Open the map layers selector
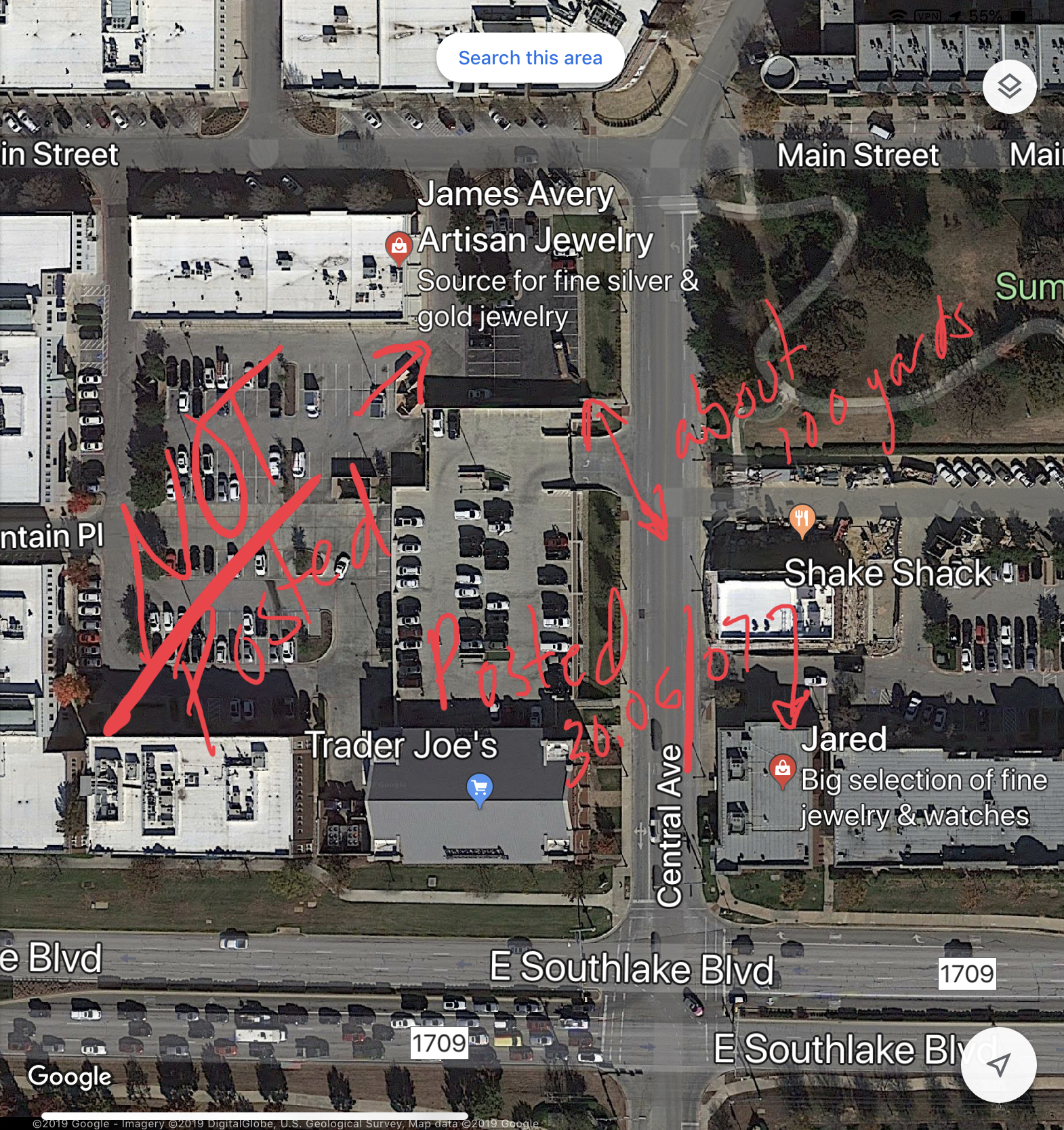This screenshot has width=1064, height=1130. [x=1009, y=87]
